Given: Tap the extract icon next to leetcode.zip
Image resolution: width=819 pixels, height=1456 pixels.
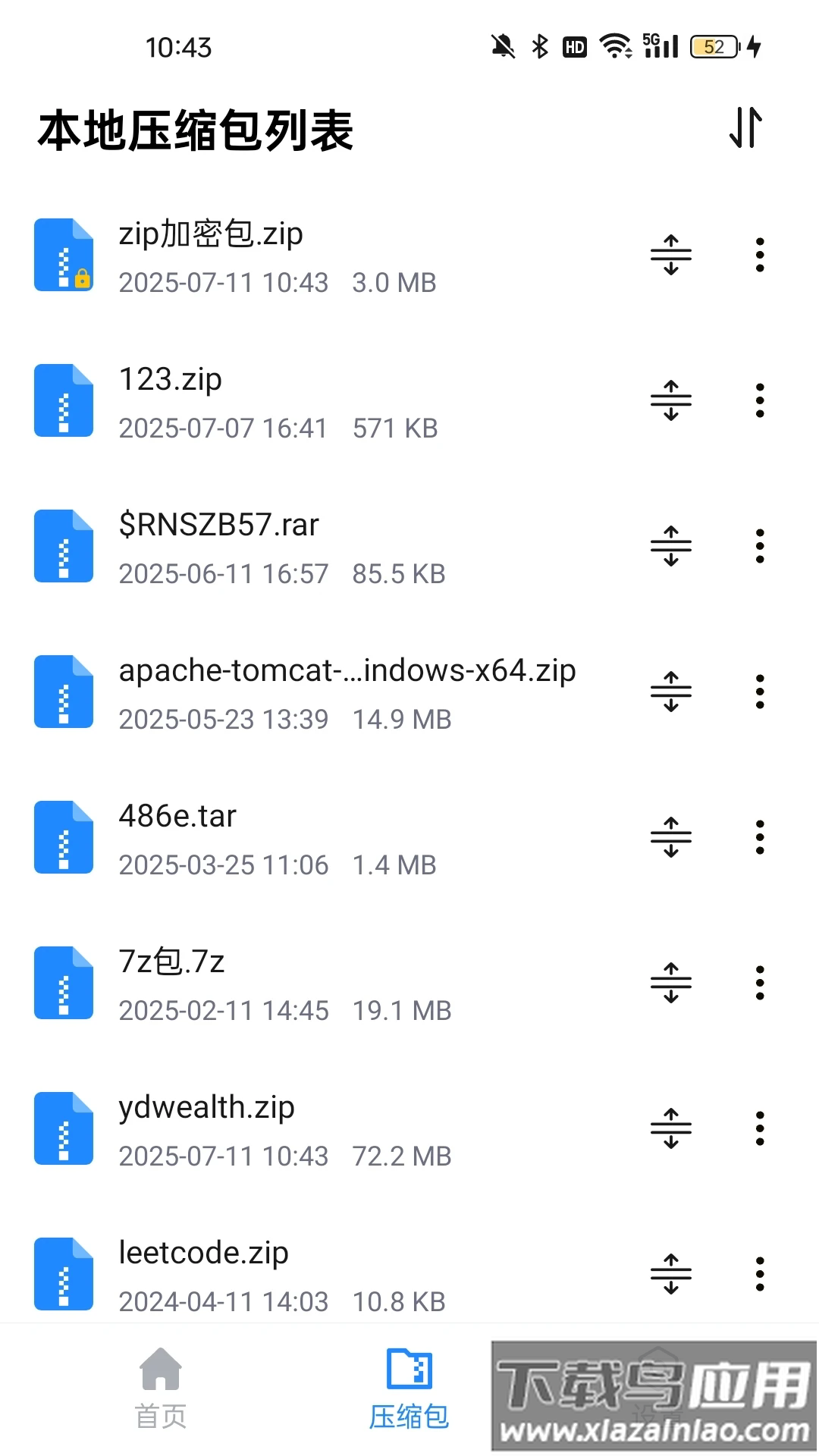Looking at the screenshot, I should [x=670, y=1273].
